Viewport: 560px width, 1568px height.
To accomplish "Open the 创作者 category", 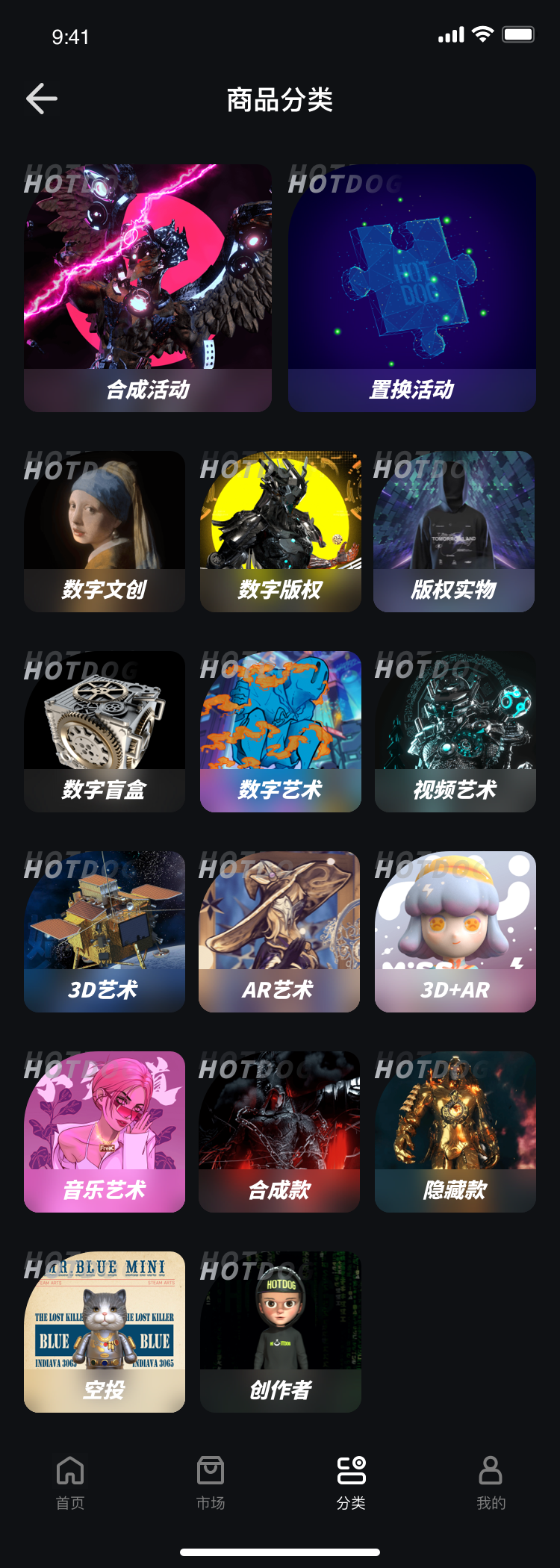I will [281, 1332].
